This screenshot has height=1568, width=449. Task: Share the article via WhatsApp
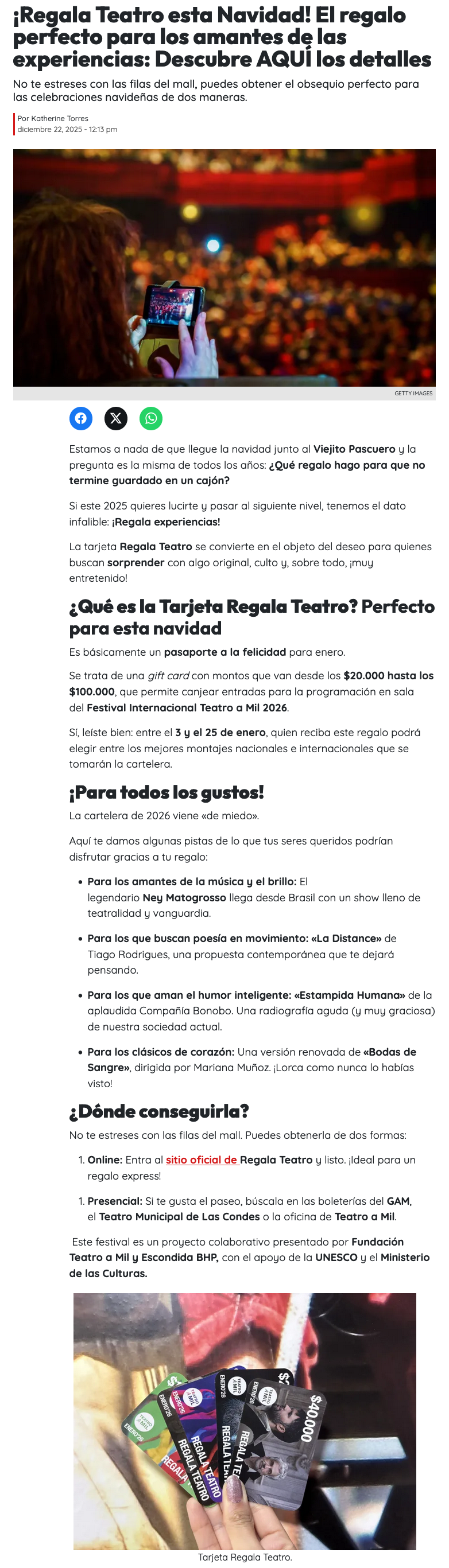(151, 418)
